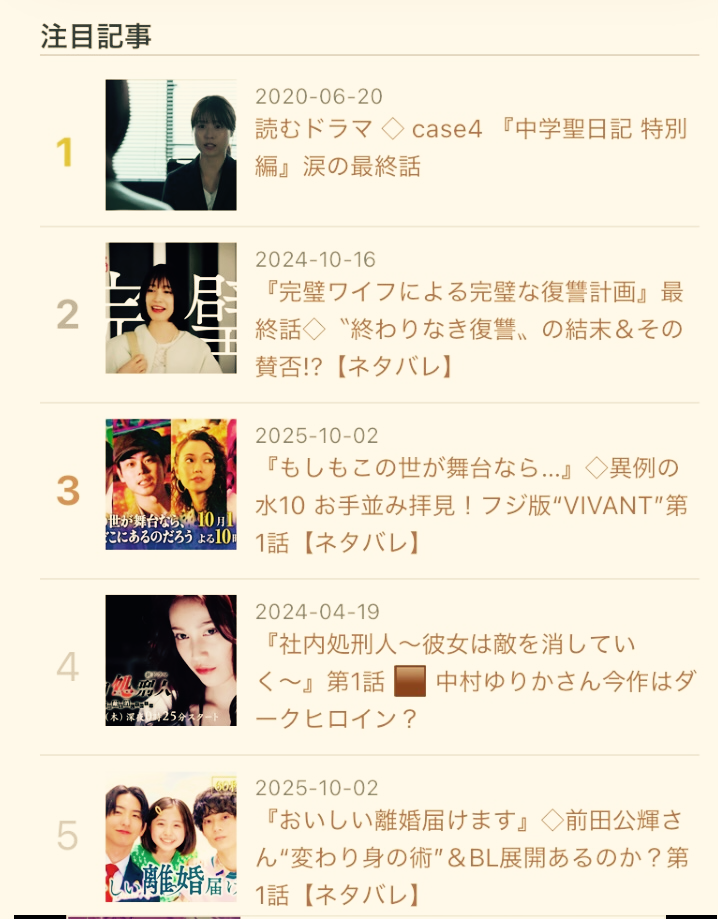The image size is (718, 919).
Task: Tap the おいしい離婚届けます thumbnail image
Action: [x=171, y=837]
